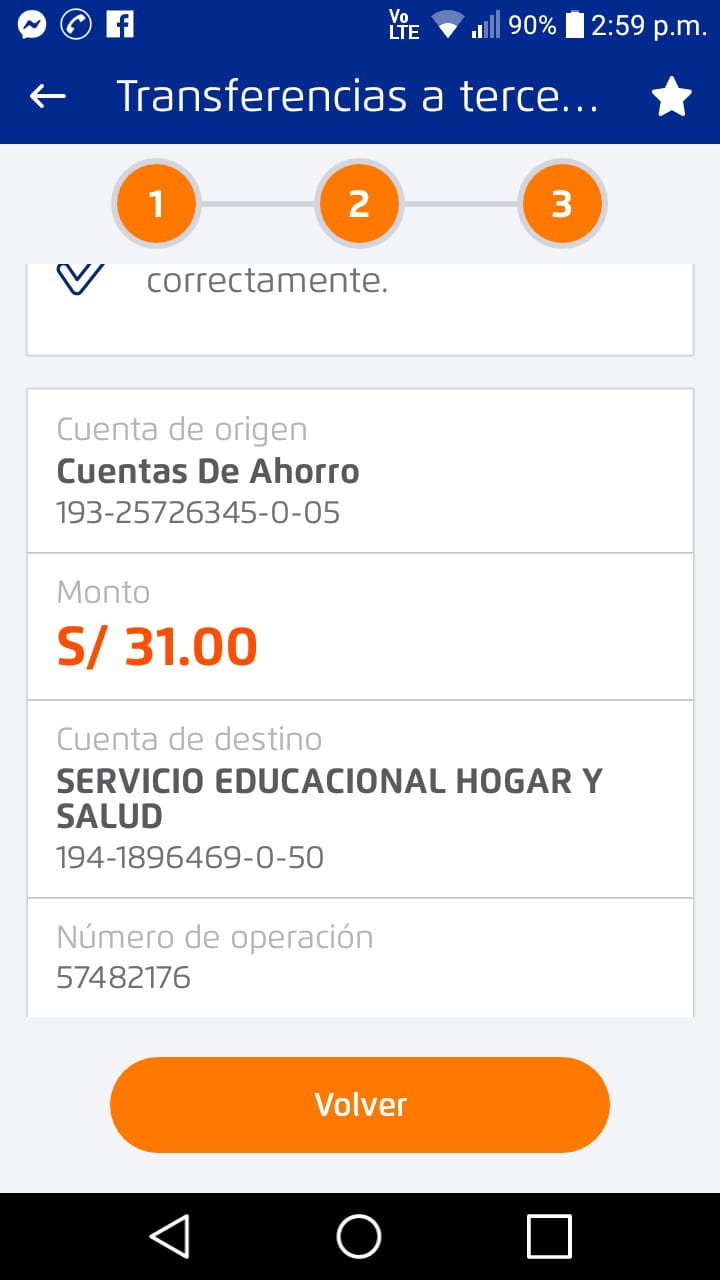Tap the system back button
Screen dimensions: 720x1280
170,1236
